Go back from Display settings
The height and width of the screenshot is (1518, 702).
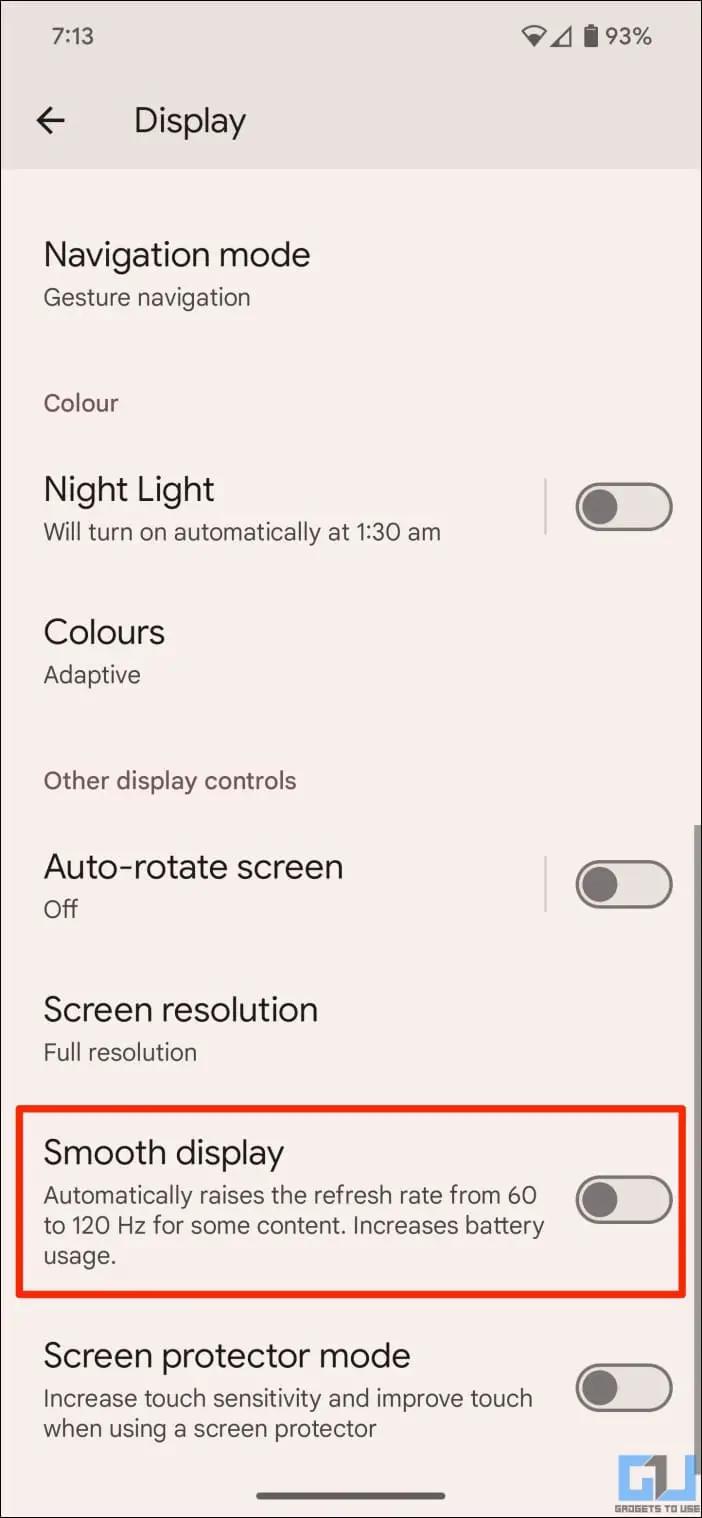[x=50, y=121]
